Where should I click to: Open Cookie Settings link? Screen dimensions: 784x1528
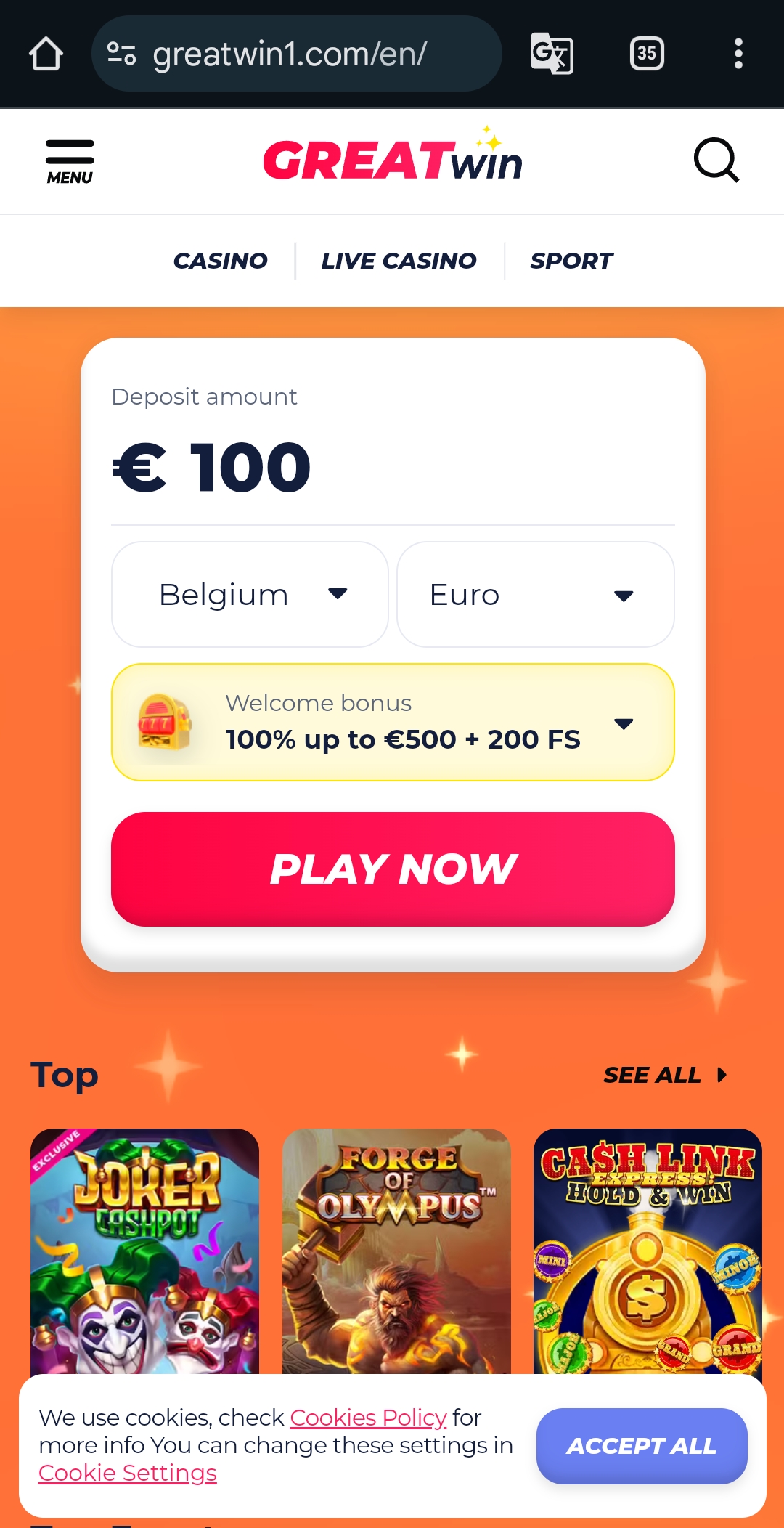(x=128, y=1473)
